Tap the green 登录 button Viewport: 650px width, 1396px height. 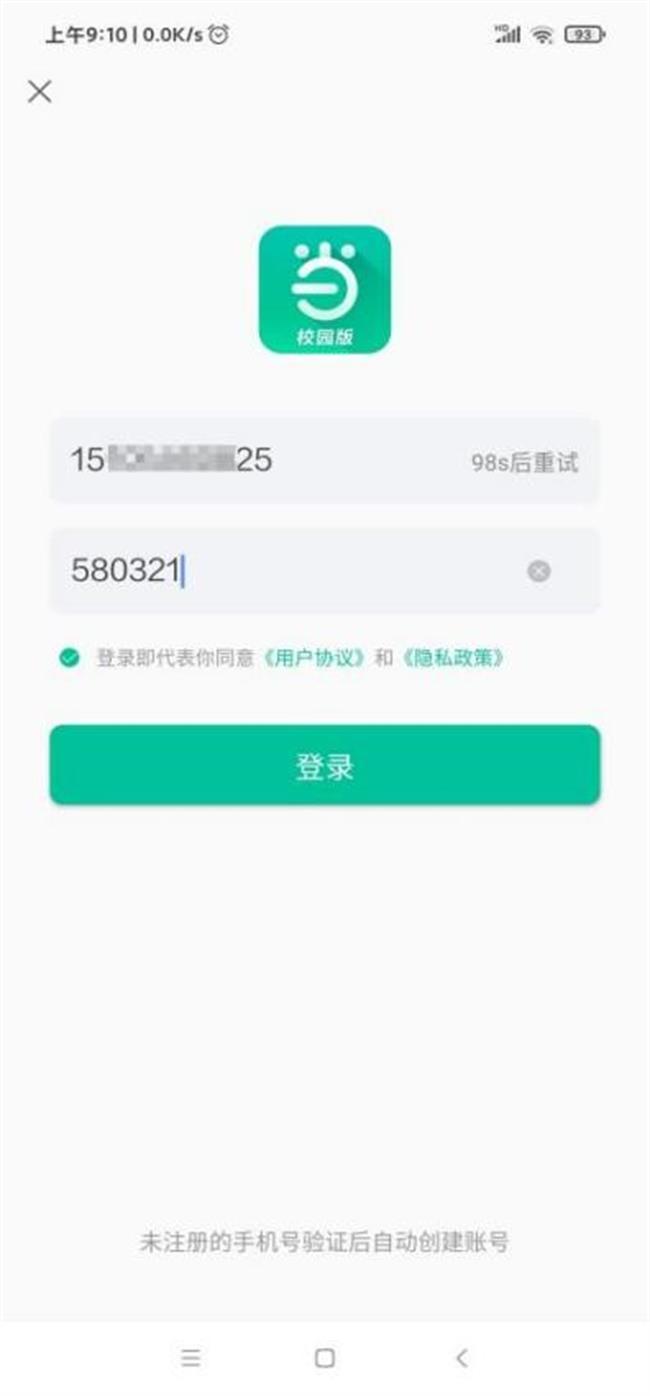tap(324, 765)
